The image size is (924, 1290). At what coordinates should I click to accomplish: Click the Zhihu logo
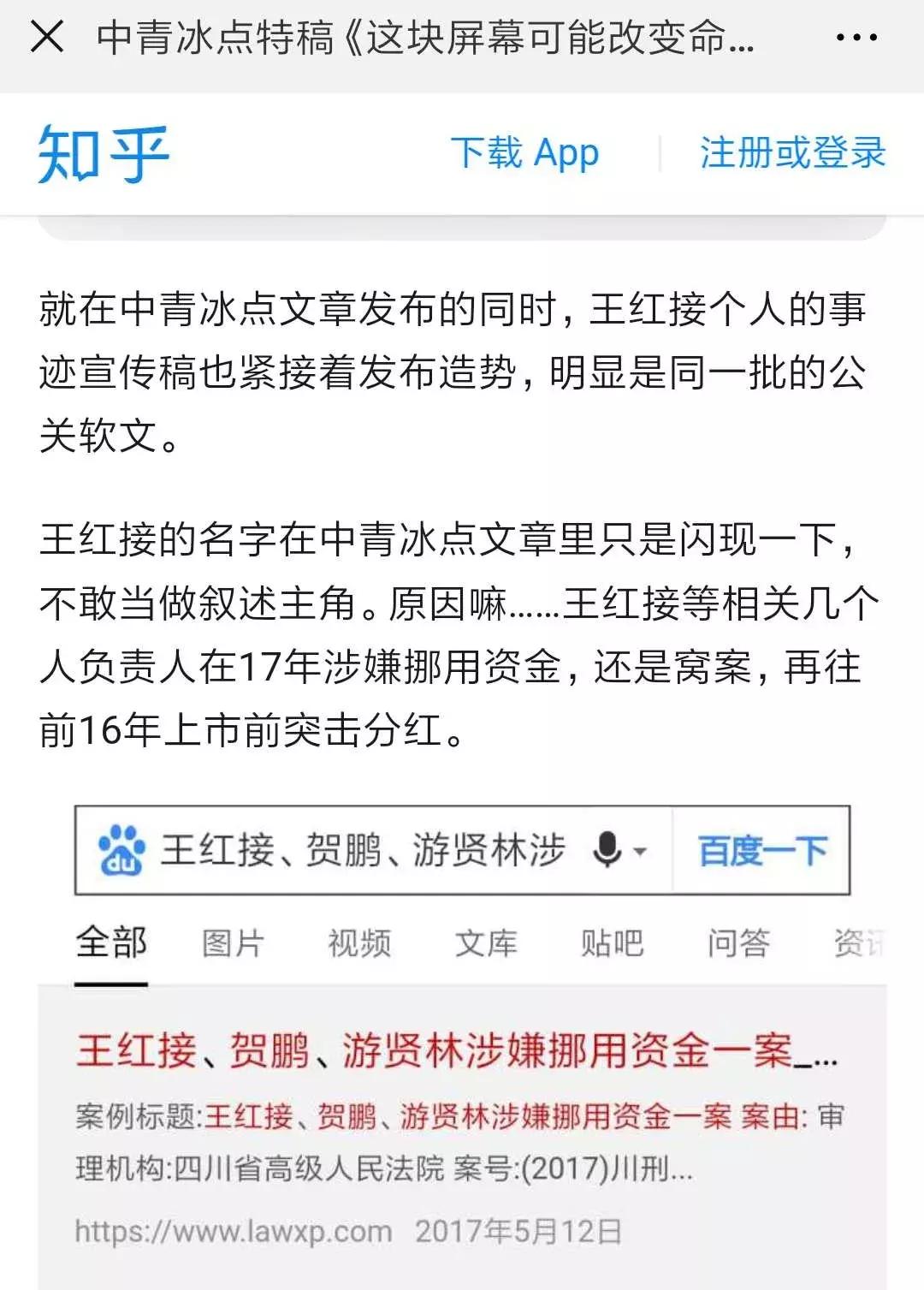(x=104, y=152)
